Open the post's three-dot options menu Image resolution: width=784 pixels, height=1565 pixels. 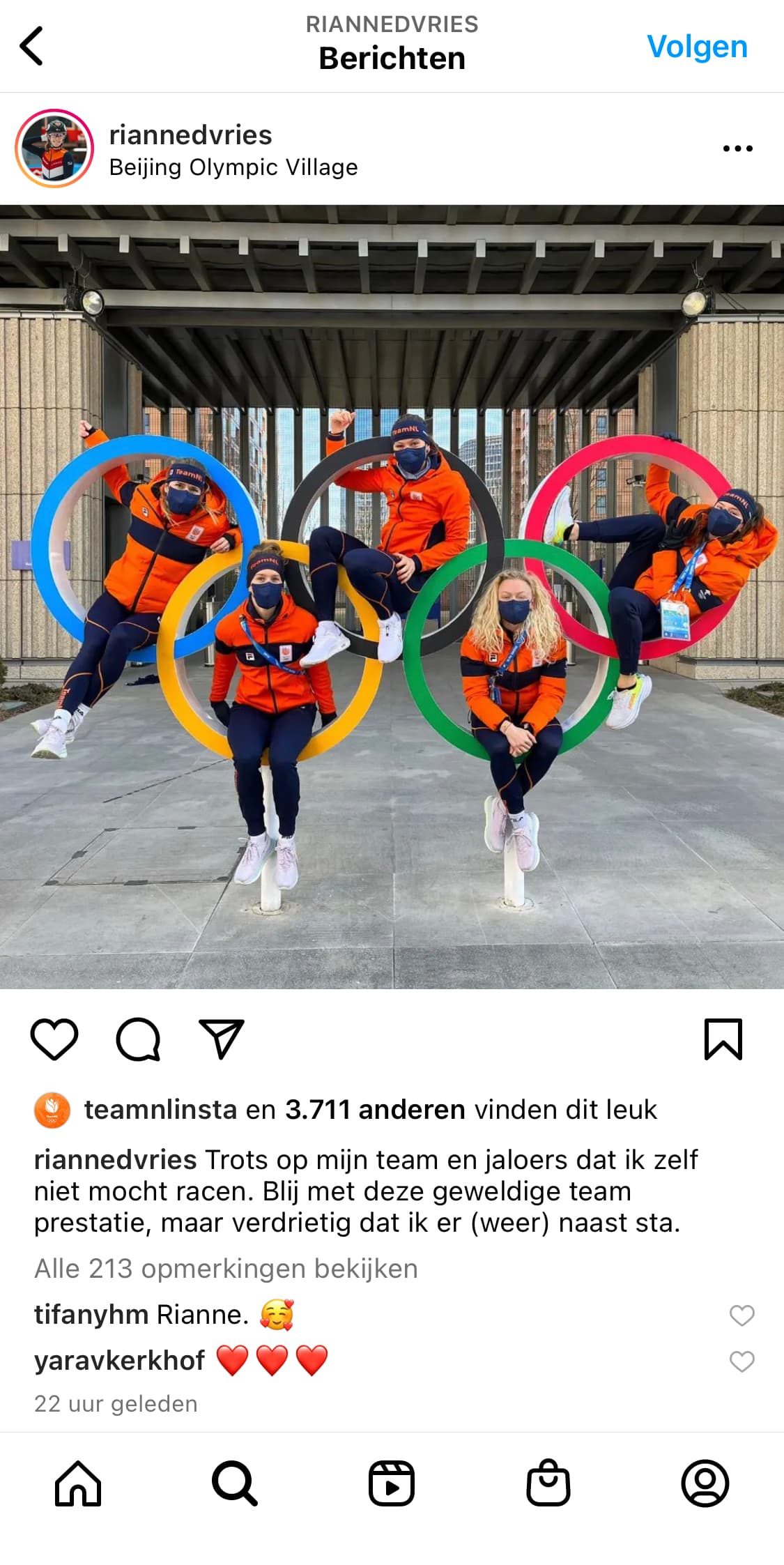[737, 148]
